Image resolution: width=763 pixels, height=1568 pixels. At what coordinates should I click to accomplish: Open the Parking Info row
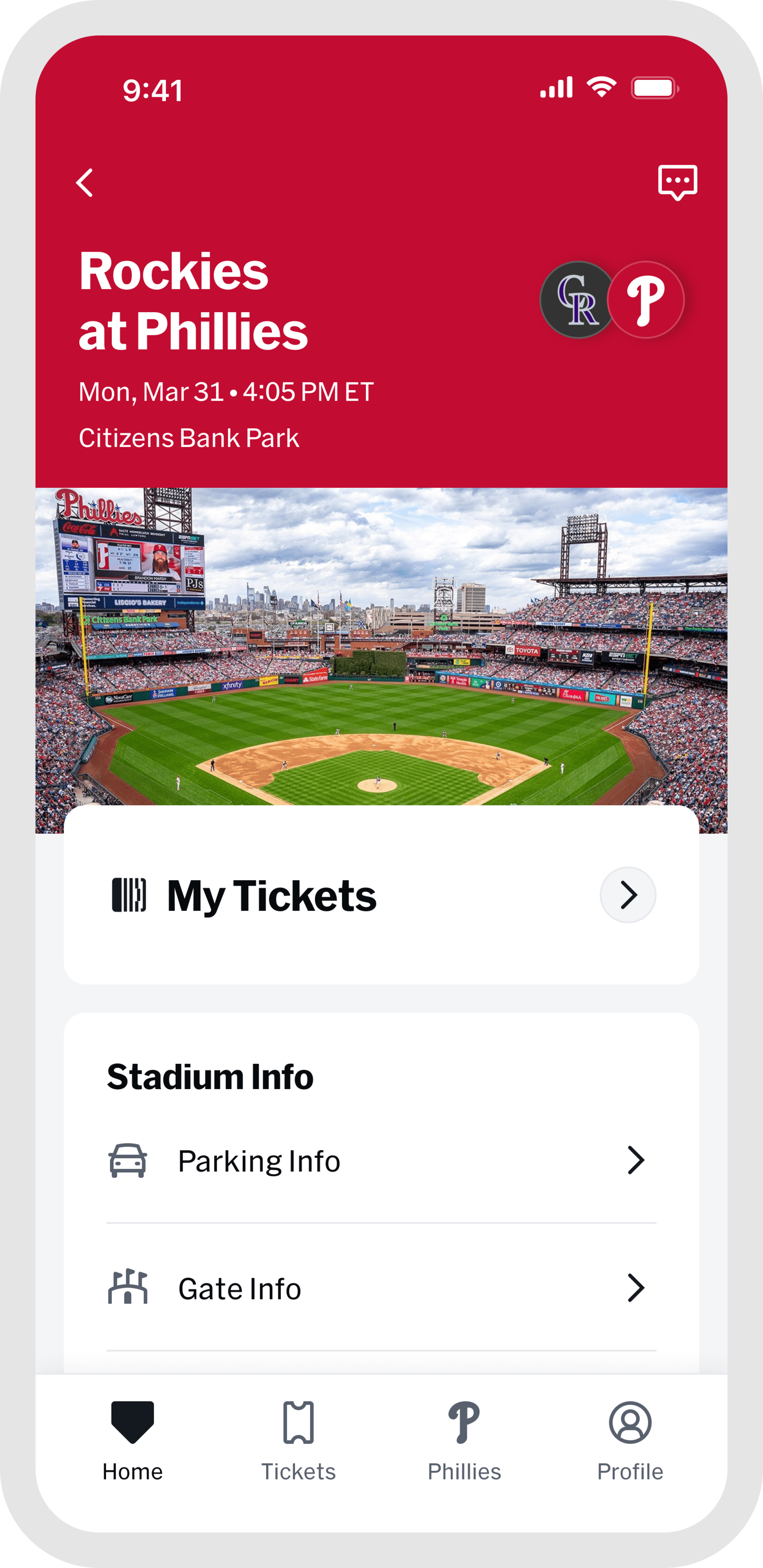click(x=381, y=1161)
